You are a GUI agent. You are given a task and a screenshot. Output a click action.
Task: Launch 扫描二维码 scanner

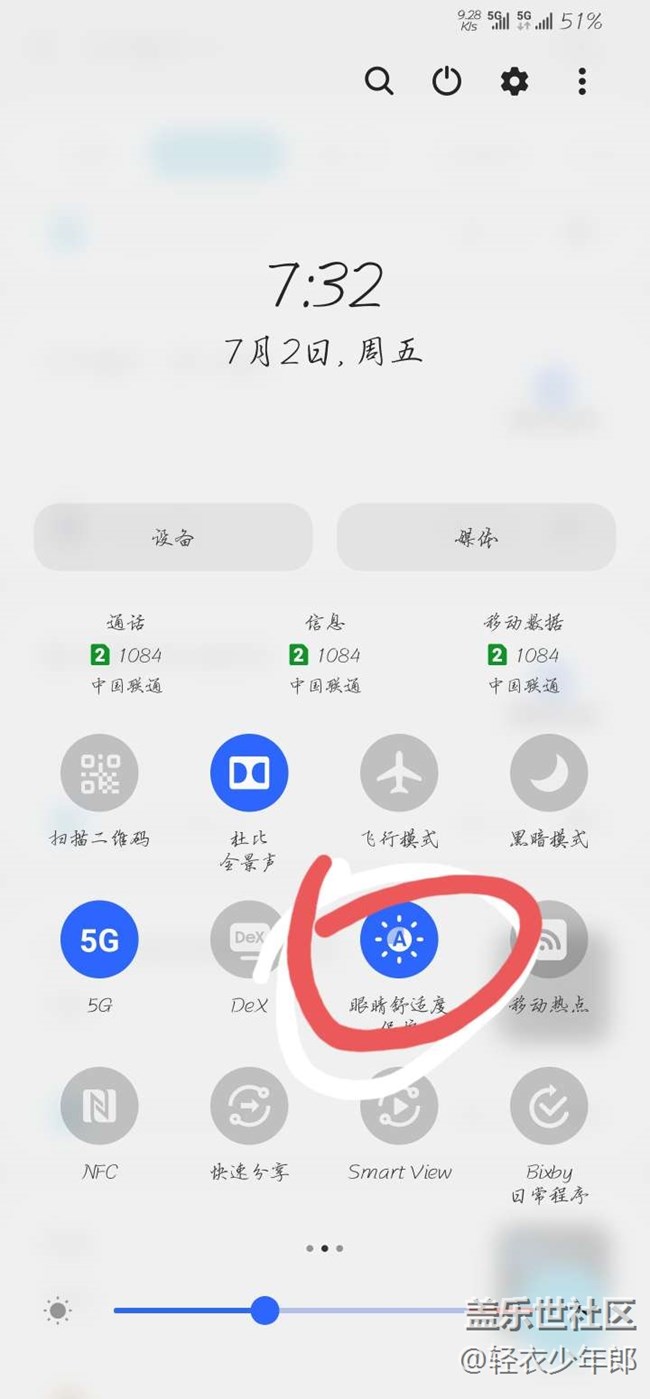99,773
